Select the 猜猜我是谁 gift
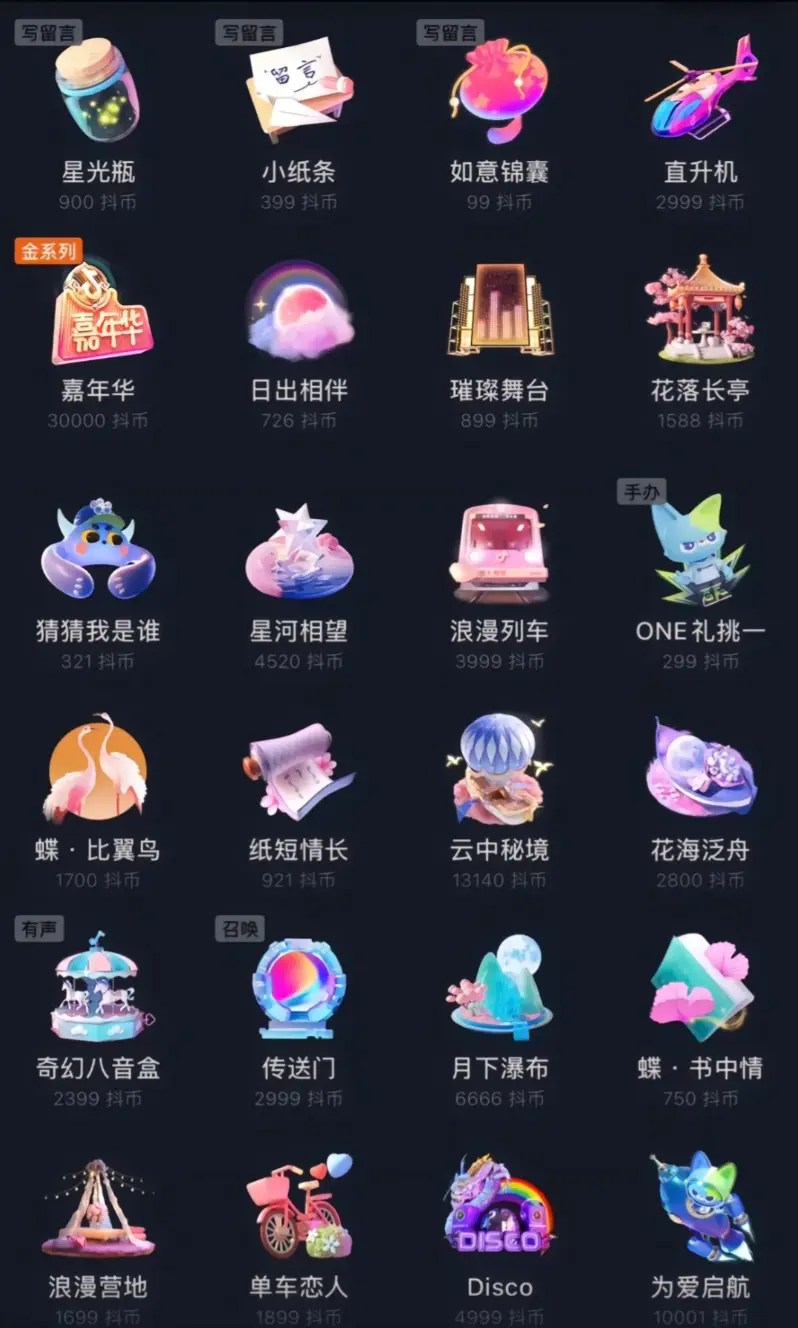 click(x=98, y=555)
